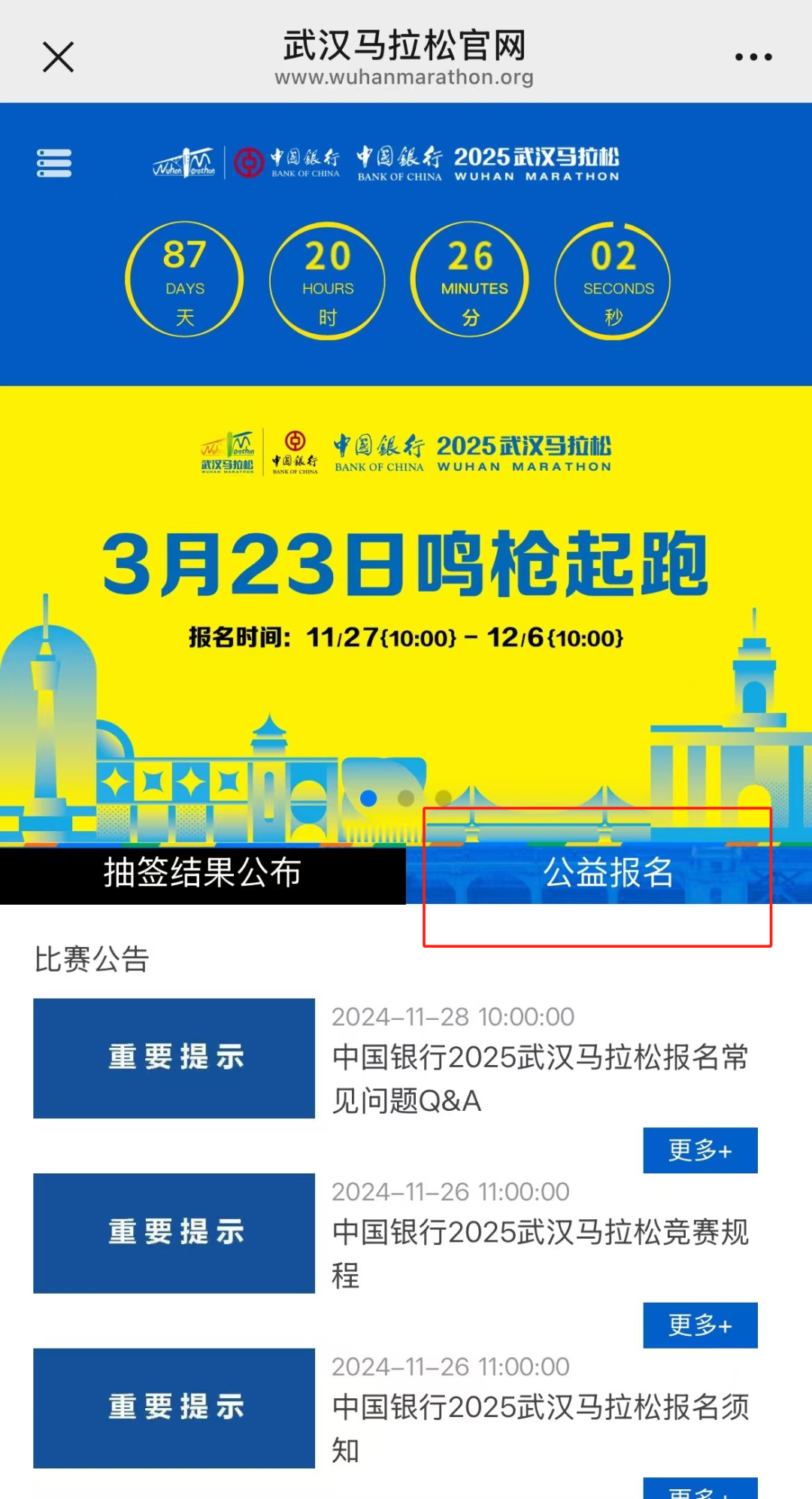Open the hamburger navigation menu
Image resolution: width=812 pixels, height=1499 pixels.
[x=54, y=163]
